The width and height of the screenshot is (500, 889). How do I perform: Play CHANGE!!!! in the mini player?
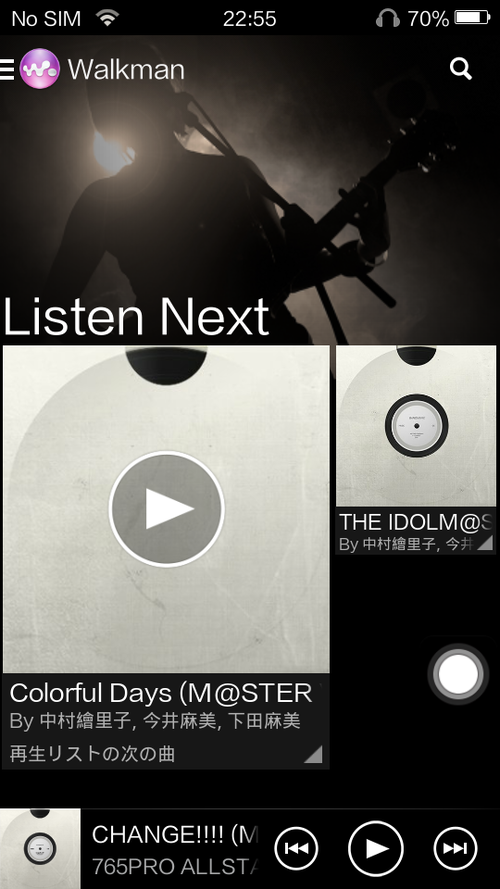(x=375, y=848)
